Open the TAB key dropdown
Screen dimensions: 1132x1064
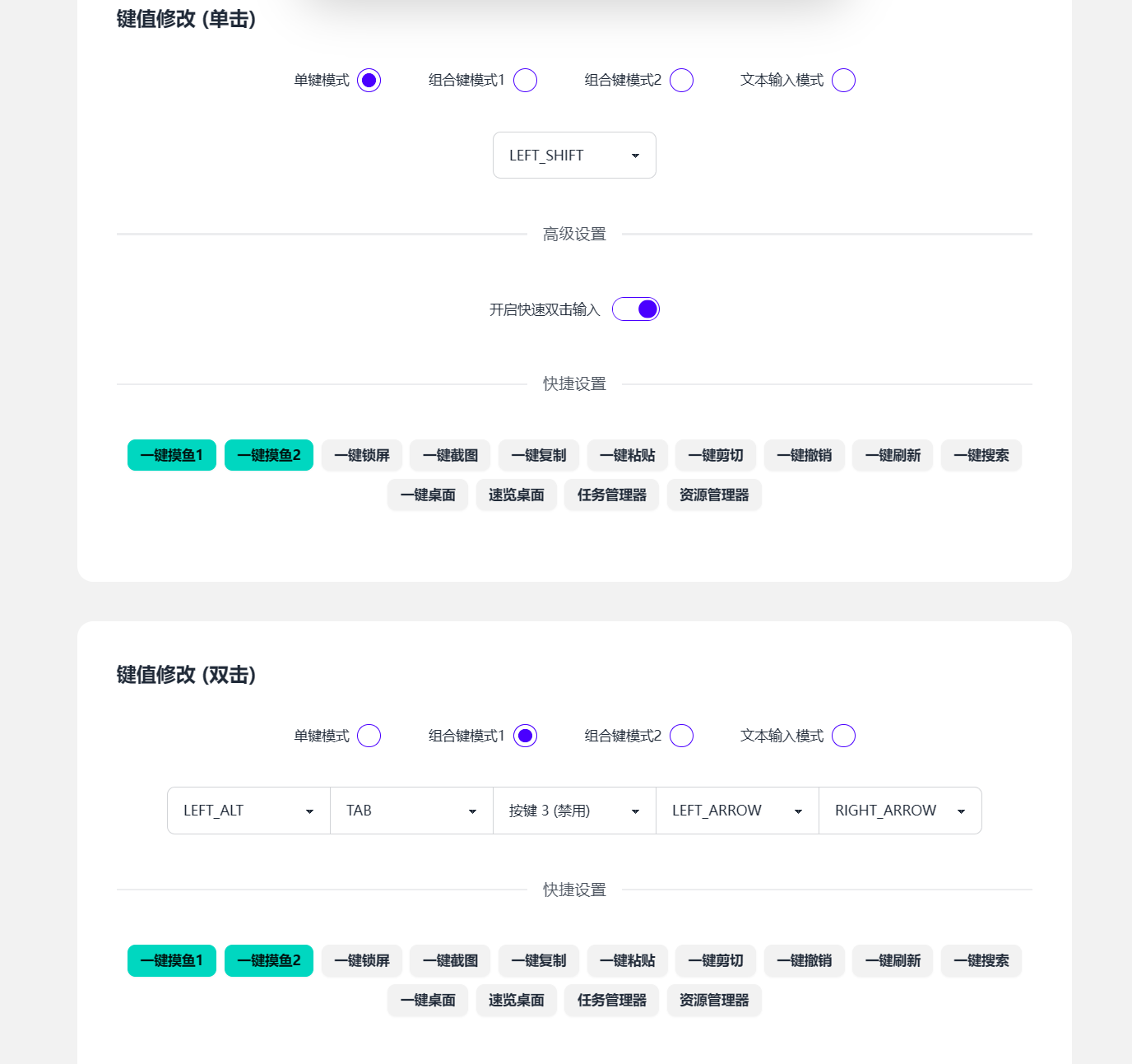tap(411, 811)
